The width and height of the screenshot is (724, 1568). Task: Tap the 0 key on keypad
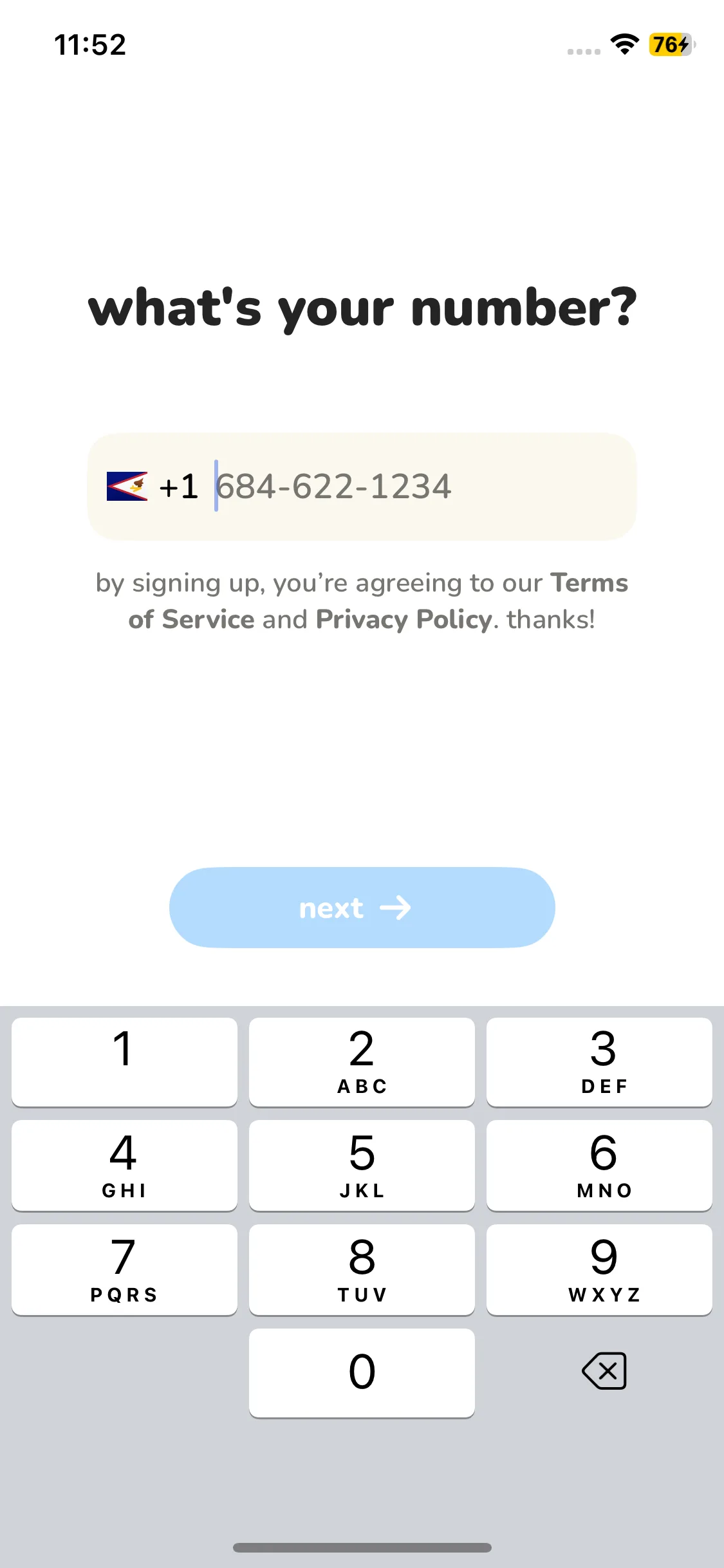click(362, 1372)
